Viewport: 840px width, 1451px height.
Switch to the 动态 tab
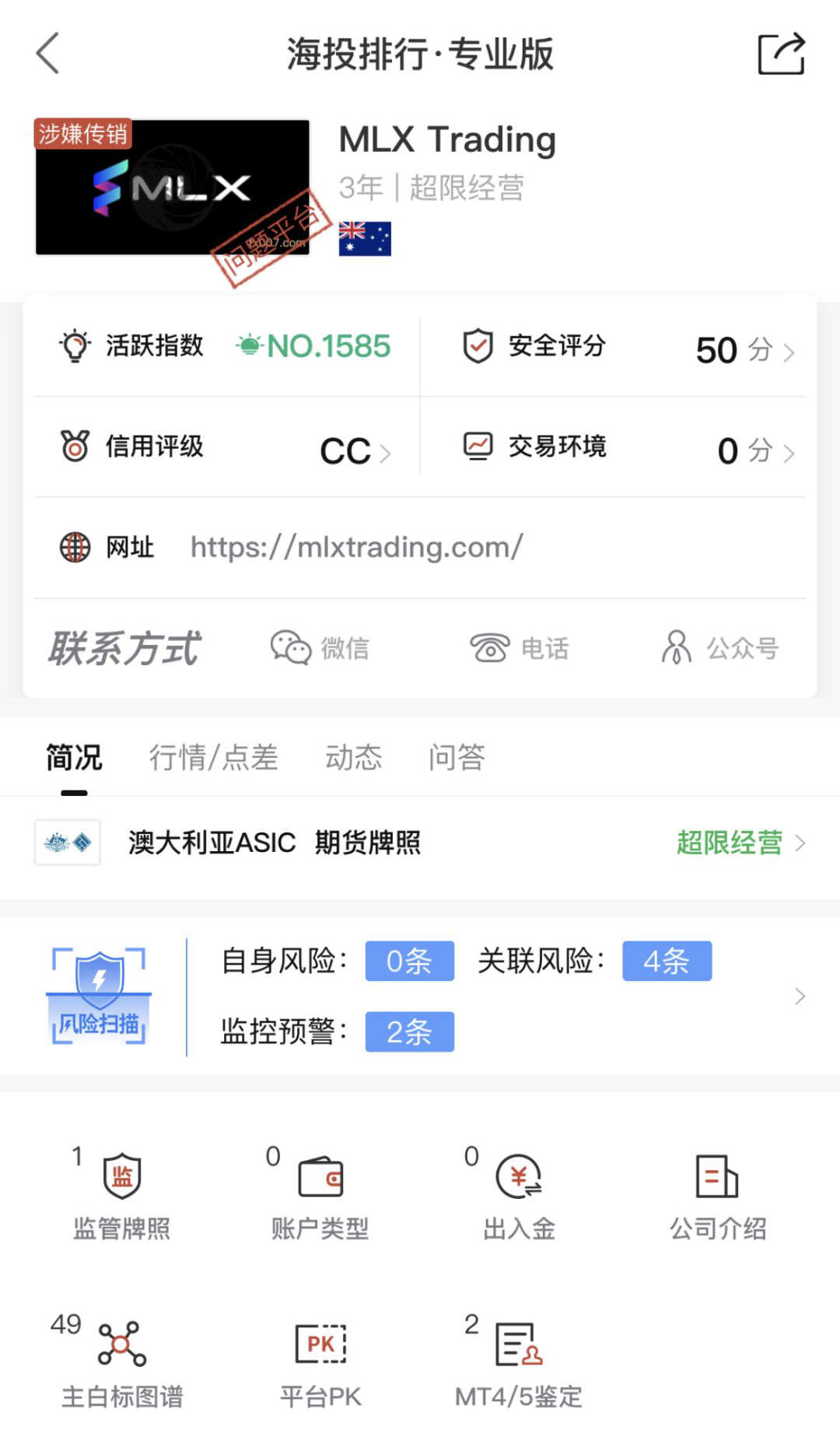click(353, 758)
